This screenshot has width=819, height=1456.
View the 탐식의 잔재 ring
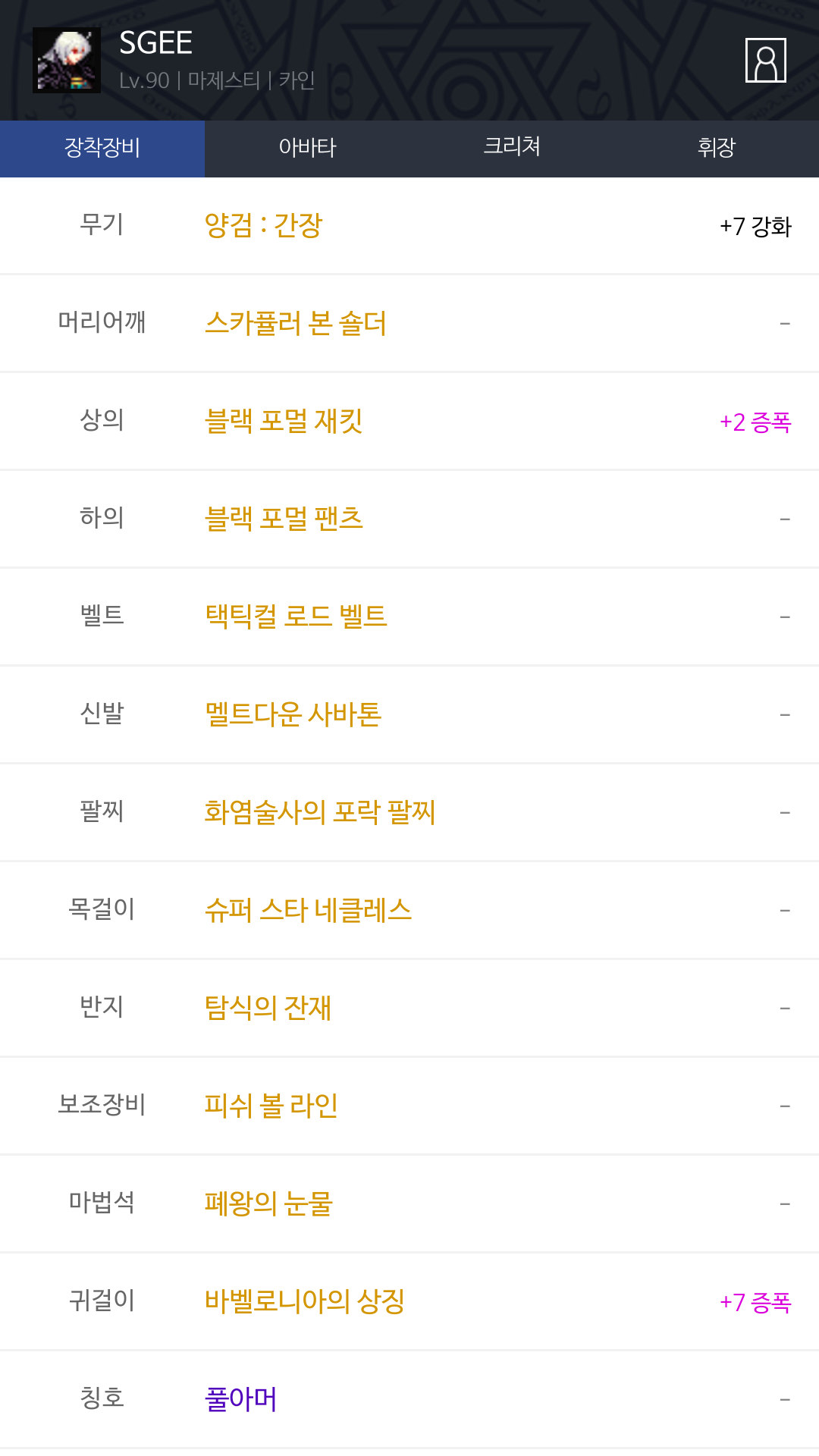click(268, 1008)
